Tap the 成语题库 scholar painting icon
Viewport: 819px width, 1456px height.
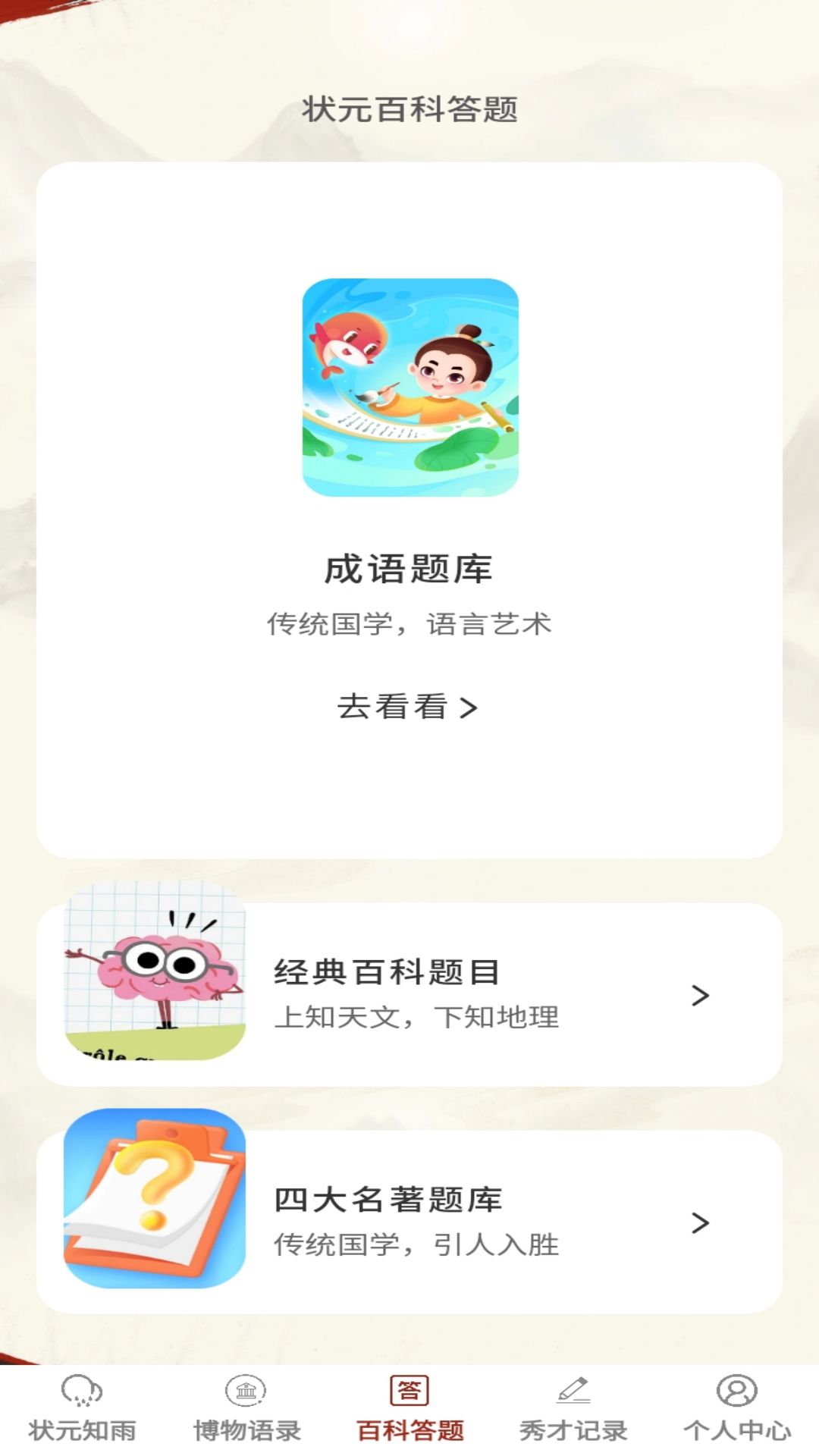409,392
